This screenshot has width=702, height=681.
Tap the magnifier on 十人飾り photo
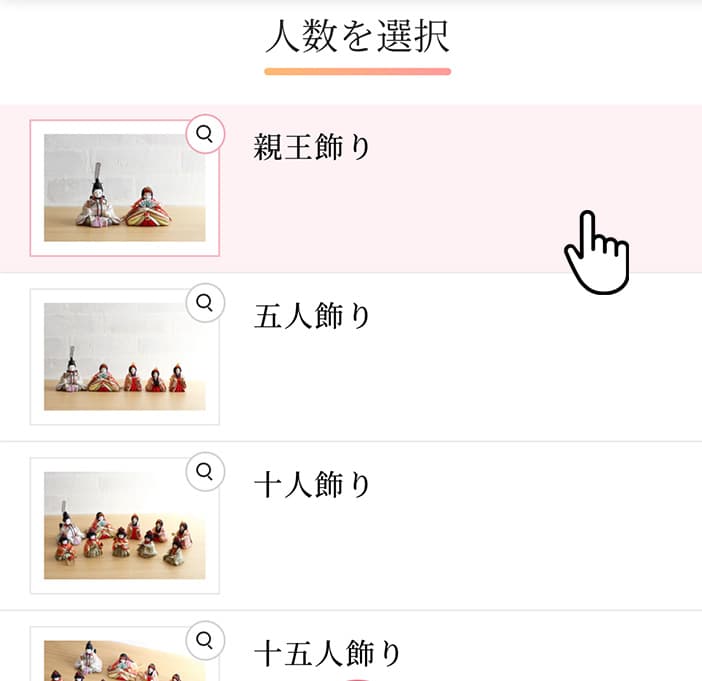205,471
